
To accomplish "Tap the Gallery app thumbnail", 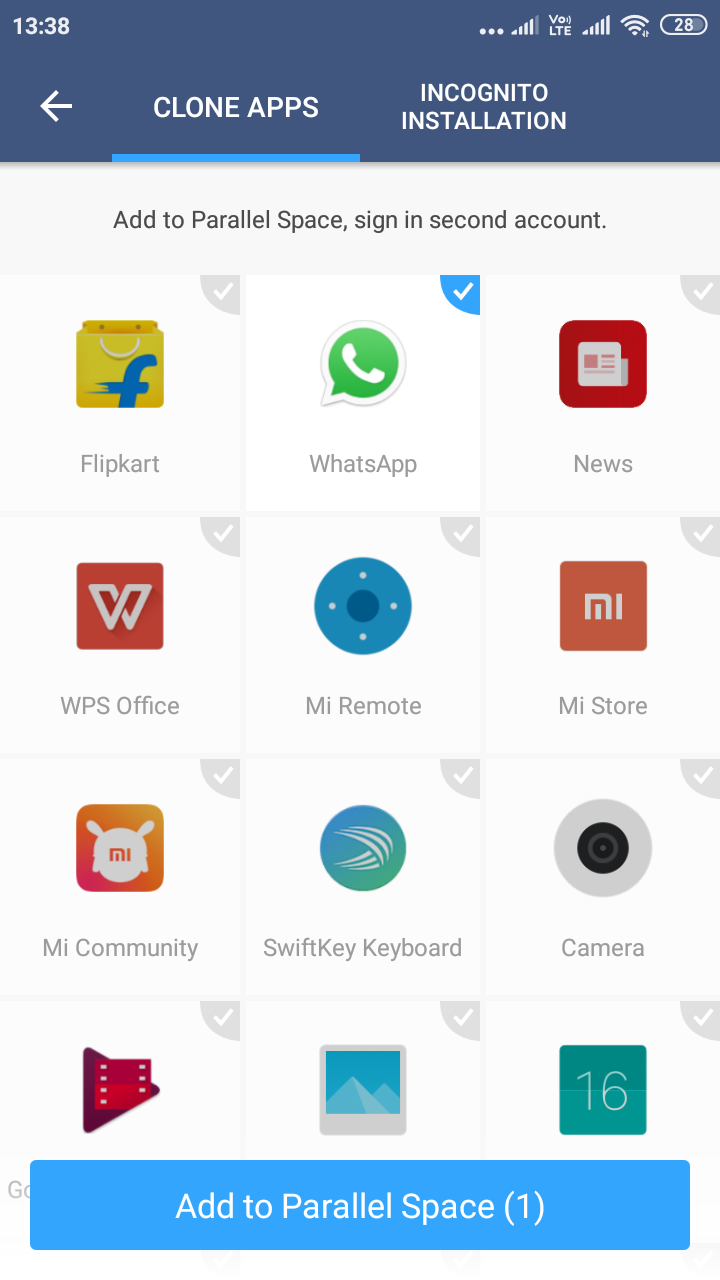I will pyautogui.click(x=362, y=1090).
